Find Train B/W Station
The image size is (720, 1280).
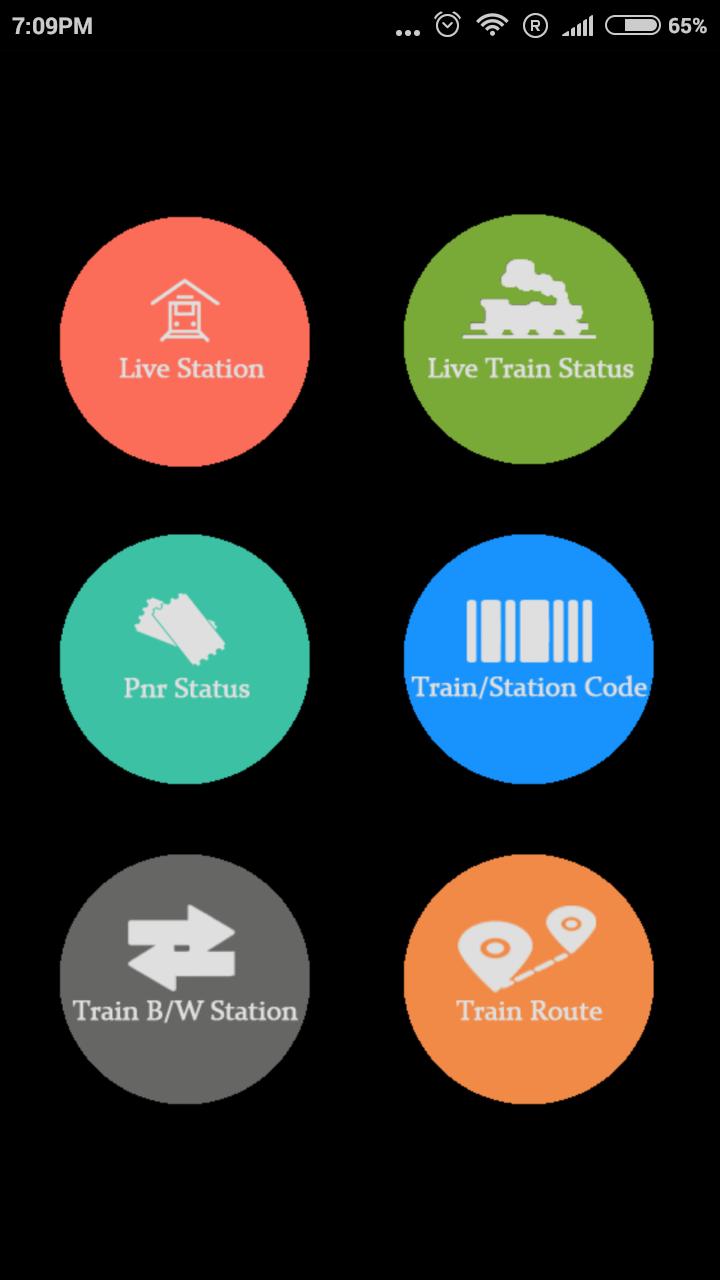click(x=185, y=979)
